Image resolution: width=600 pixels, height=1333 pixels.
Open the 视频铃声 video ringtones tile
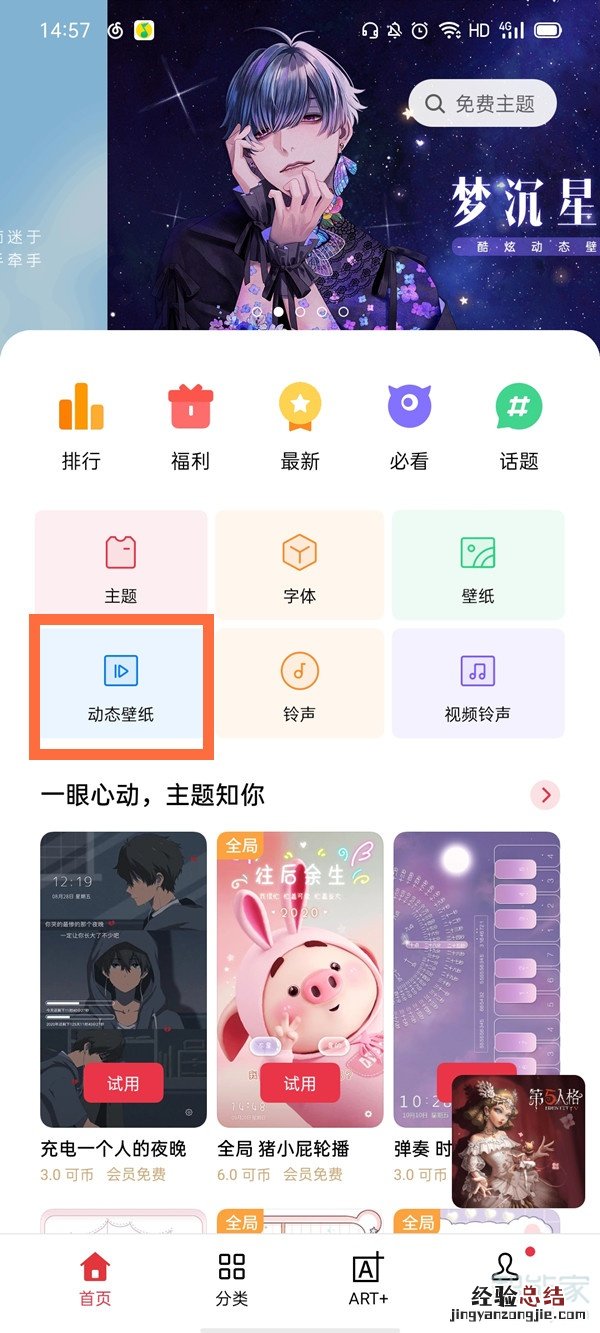tap(478, 685)
